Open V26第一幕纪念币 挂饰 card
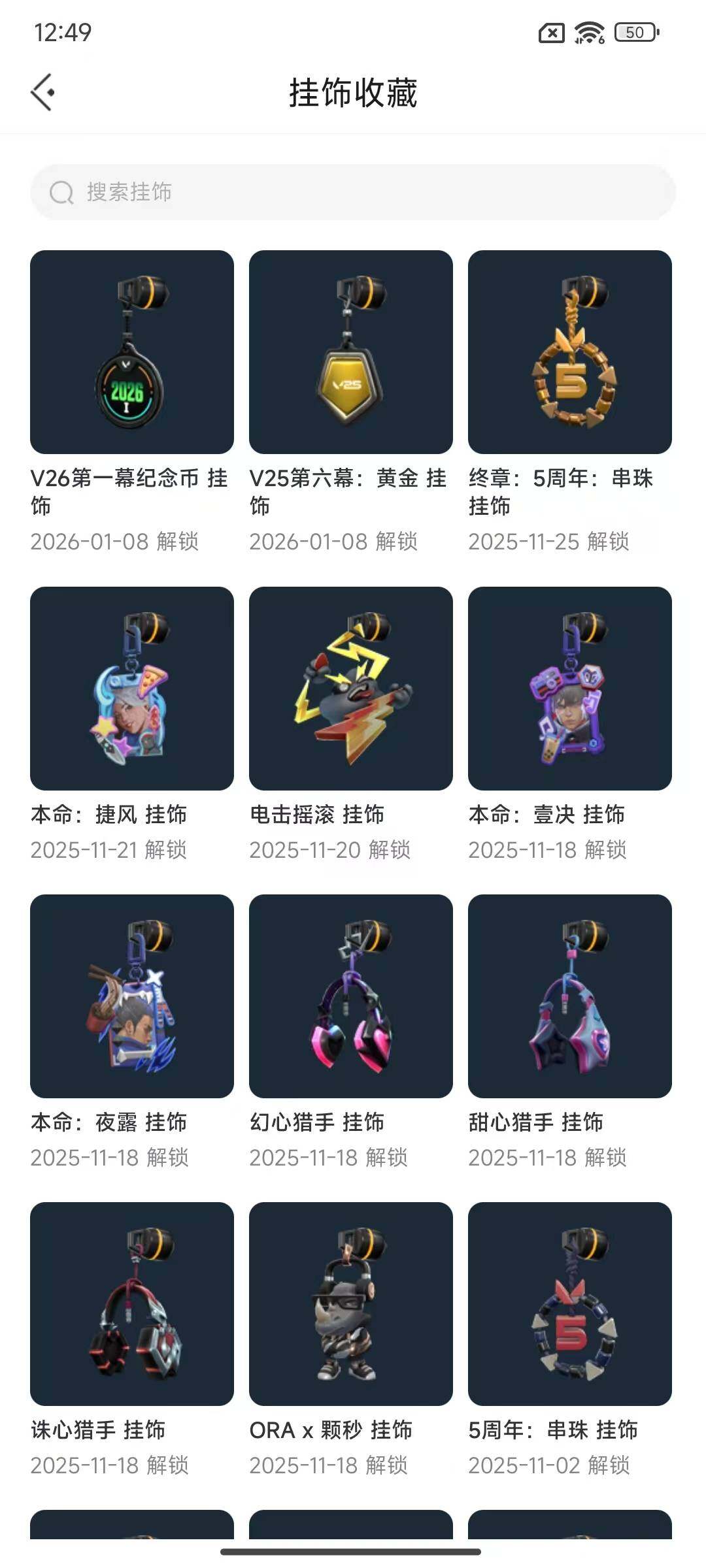 (132, 352)
